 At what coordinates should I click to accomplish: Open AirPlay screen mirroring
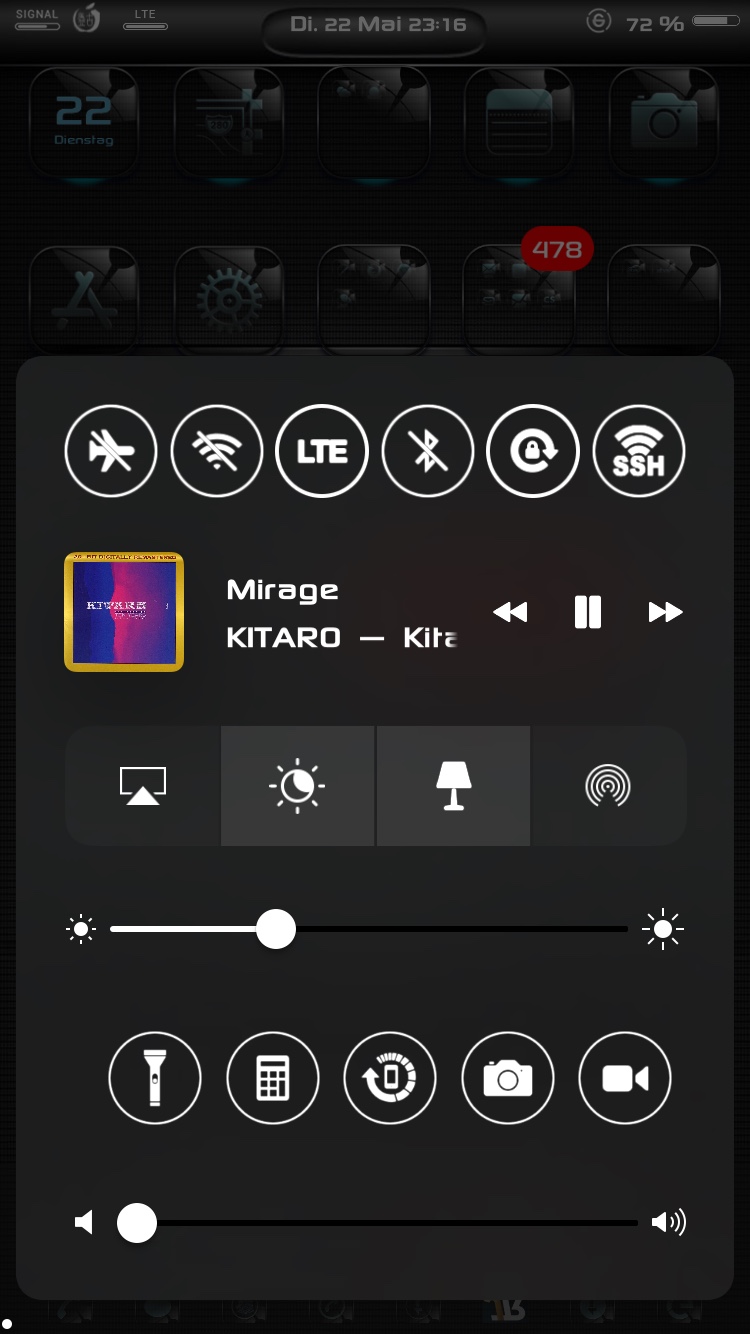[143, 786]
